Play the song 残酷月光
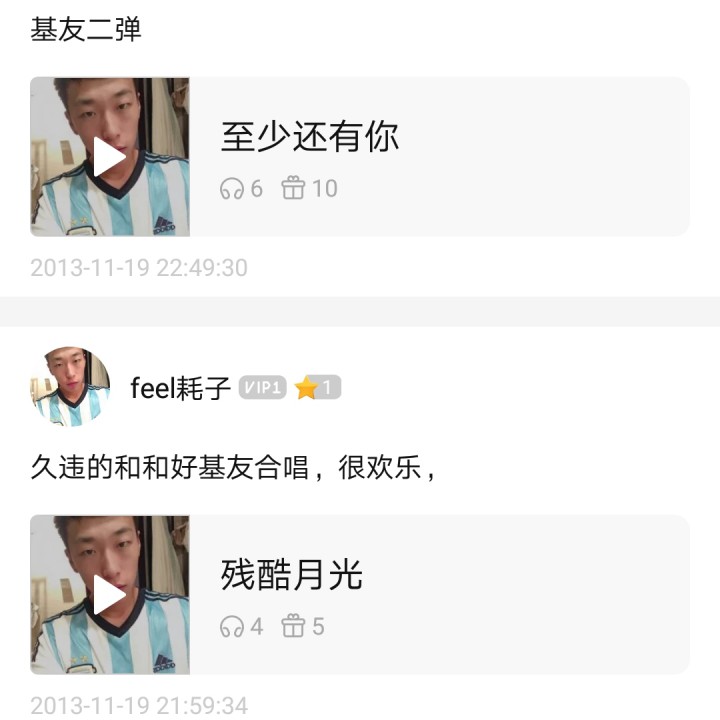The height and width of the screenshot is (720, 720). coord(109,595)
